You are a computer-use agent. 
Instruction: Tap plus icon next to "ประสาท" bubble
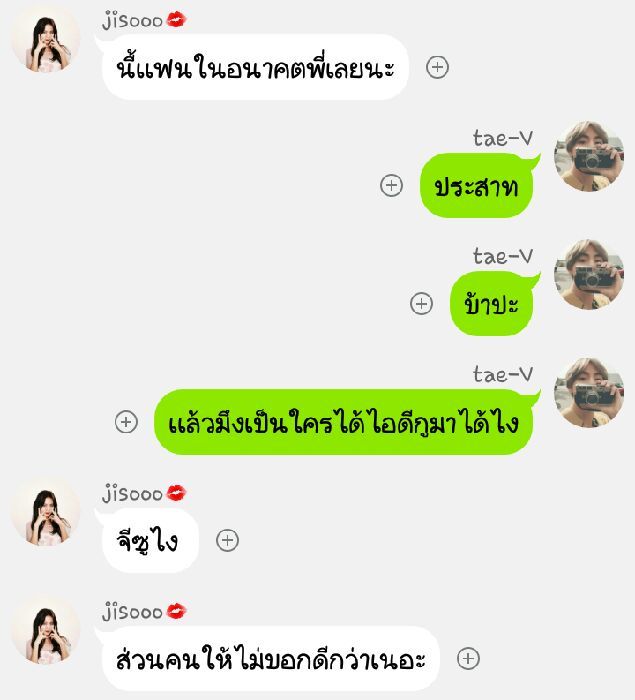(392, 185)
